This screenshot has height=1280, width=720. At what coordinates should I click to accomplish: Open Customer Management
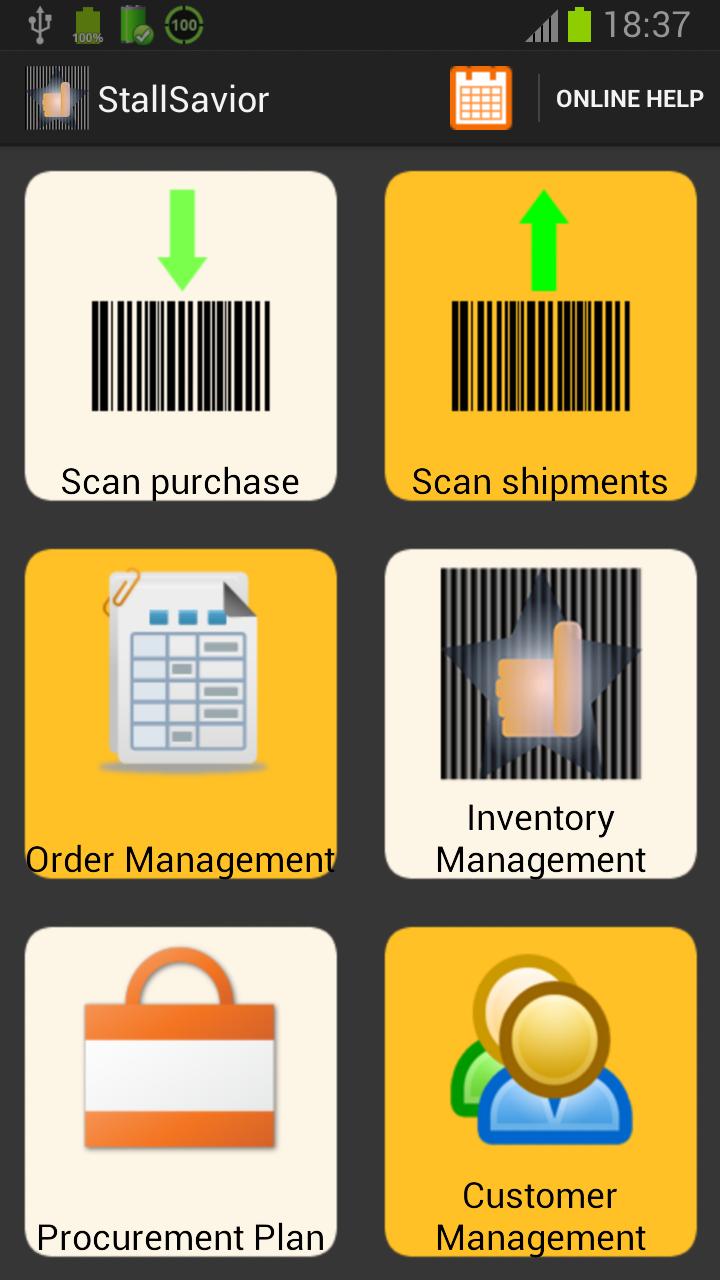point(540,1091)
